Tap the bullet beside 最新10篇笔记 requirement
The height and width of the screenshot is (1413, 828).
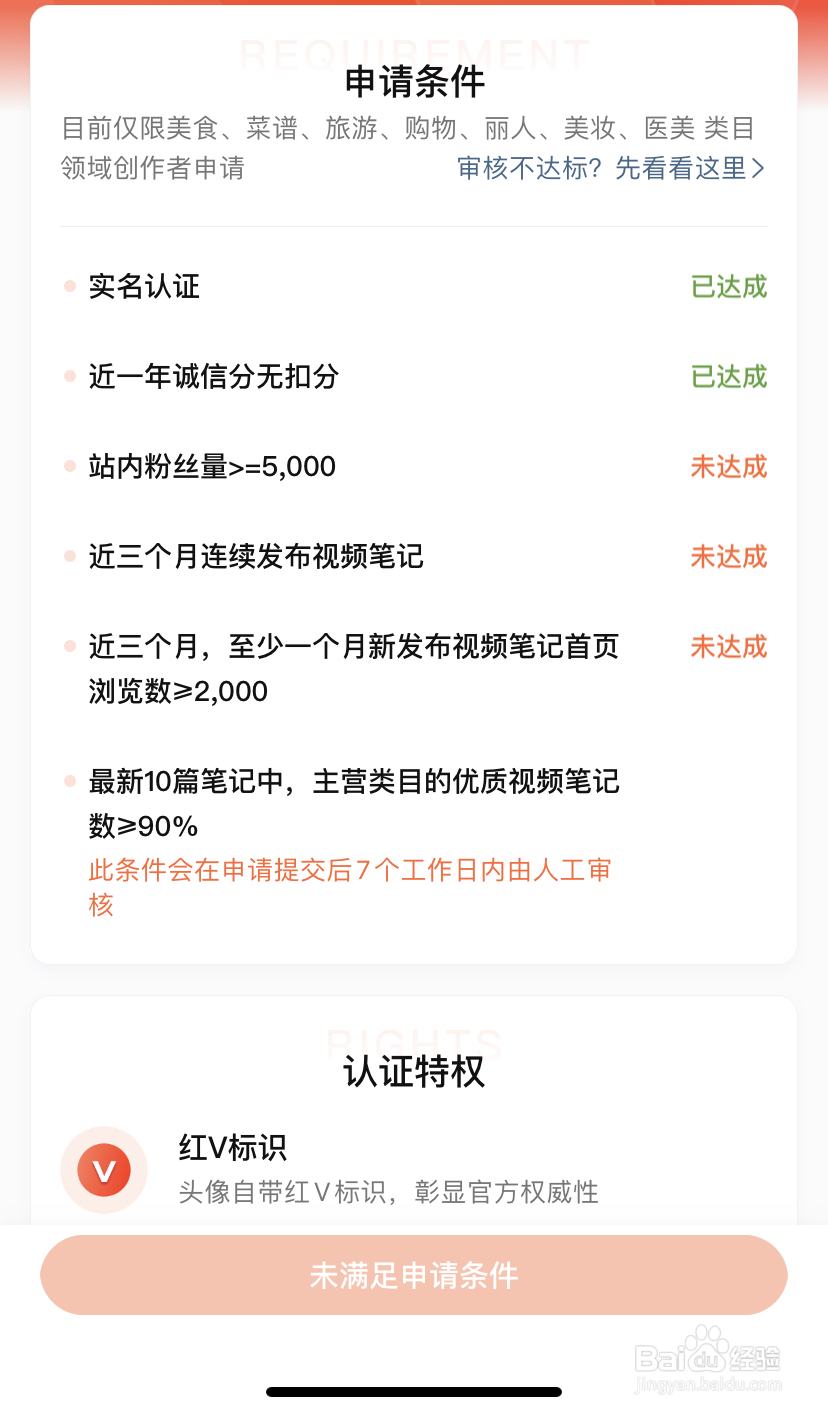click(x=68, y=782)
